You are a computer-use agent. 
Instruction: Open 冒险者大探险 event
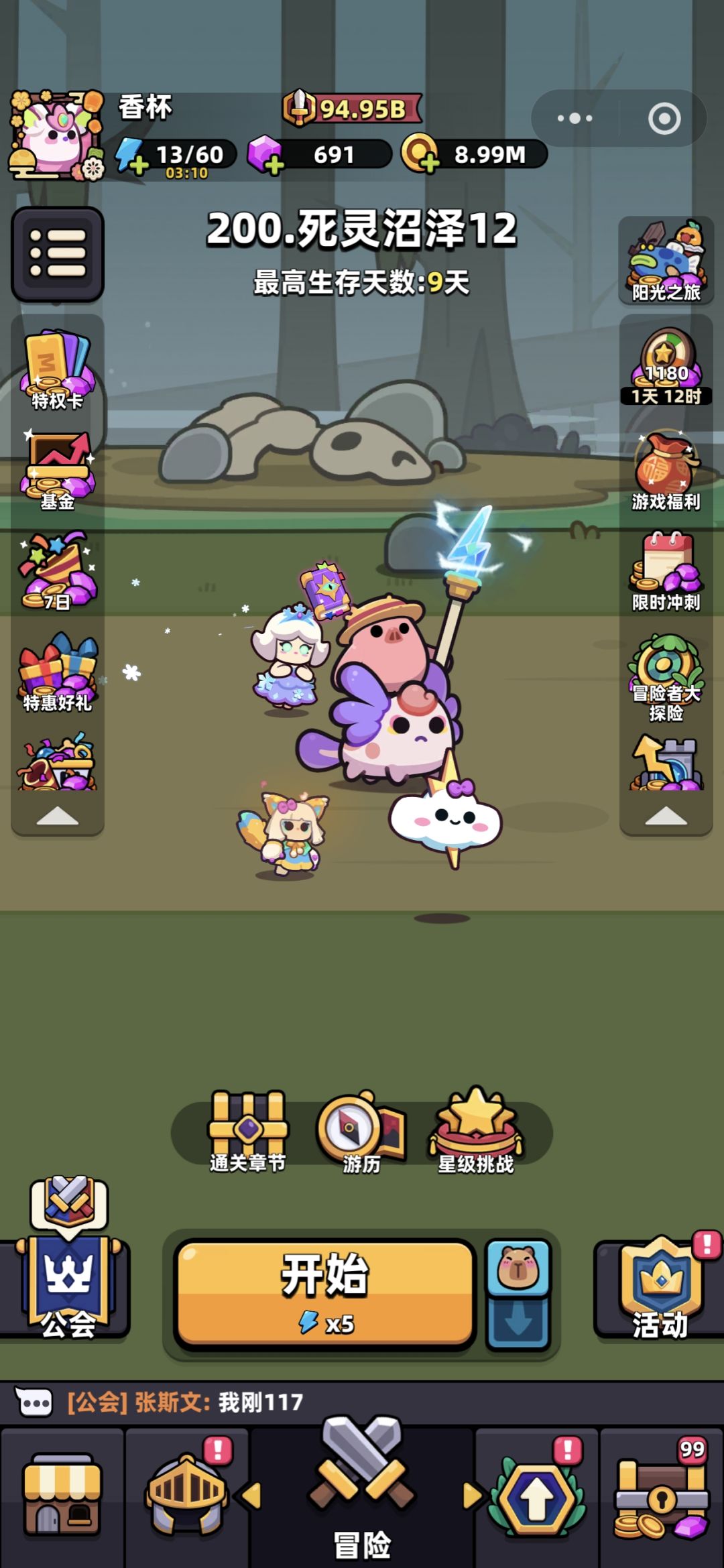pos(666,678)
